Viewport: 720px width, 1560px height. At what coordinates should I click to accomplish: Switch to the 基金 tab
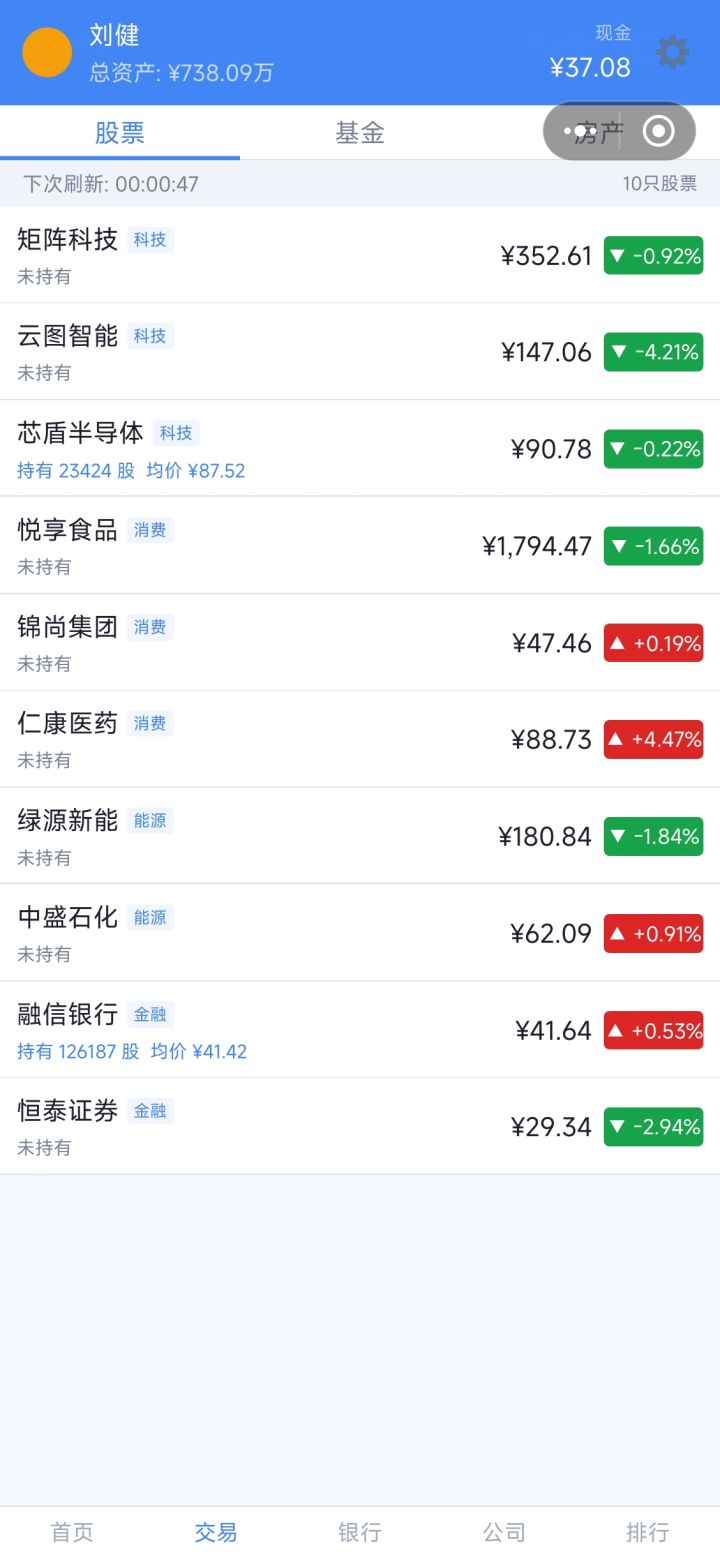[360, 132]
